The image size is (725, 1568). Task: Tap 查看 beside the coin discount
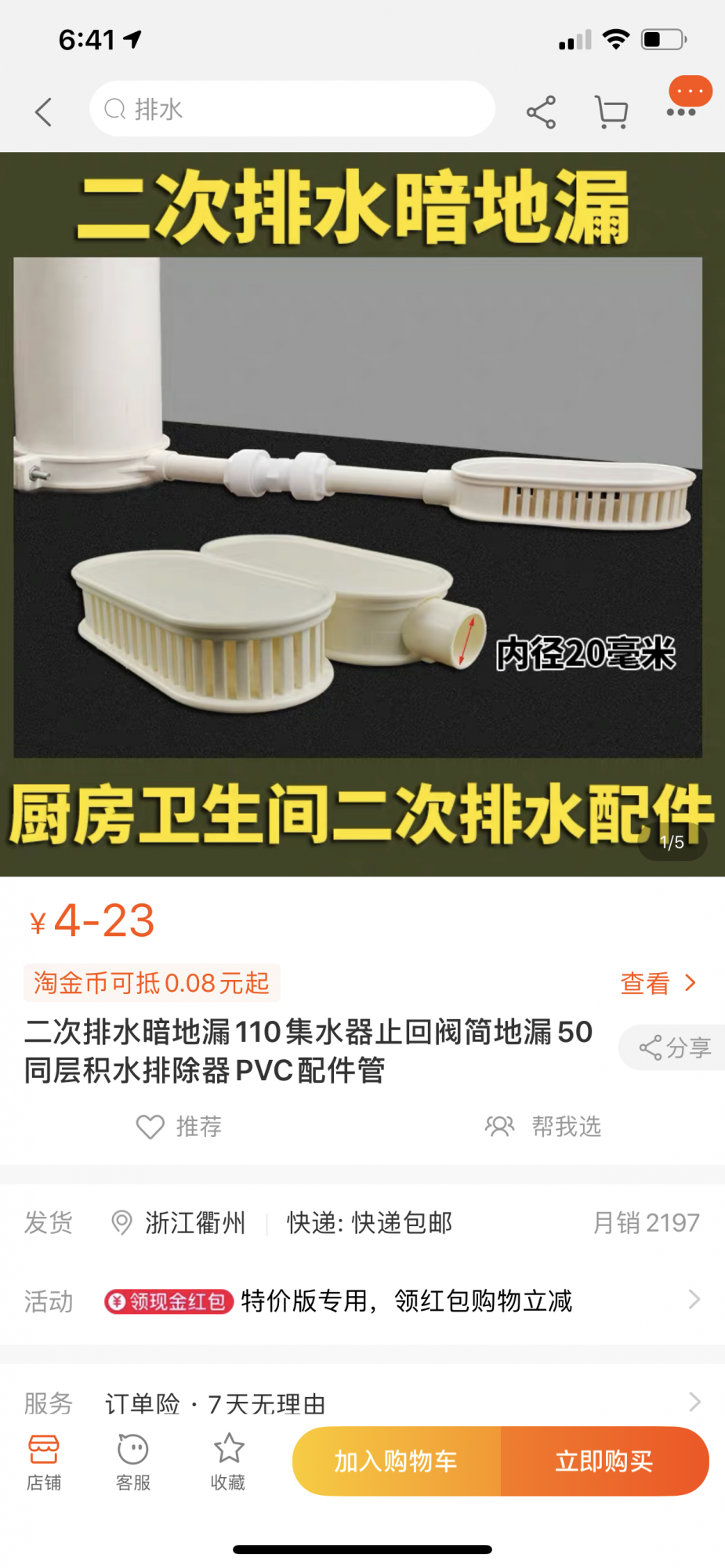tap(658, 983)
